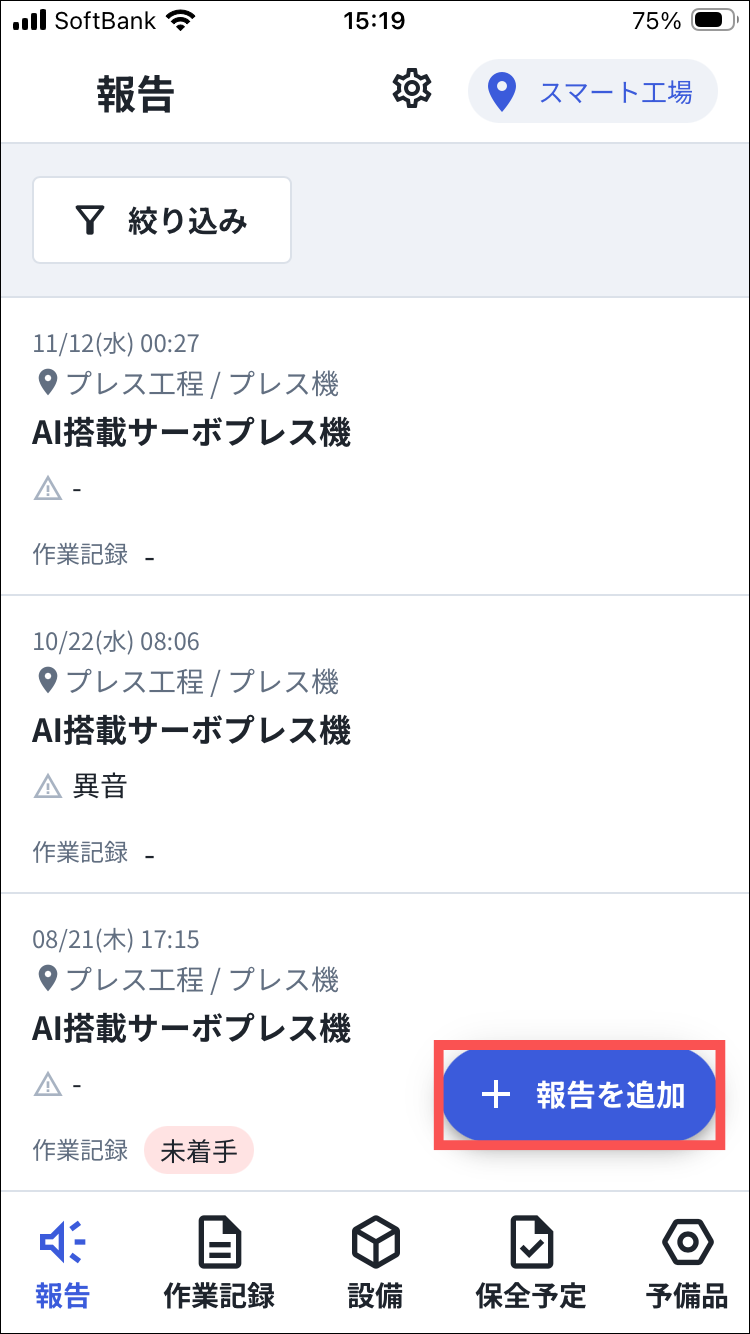This screenshot has width=750, height=1334.
Task: Open the 11/12 00:27 report
Action: [375, 445]
